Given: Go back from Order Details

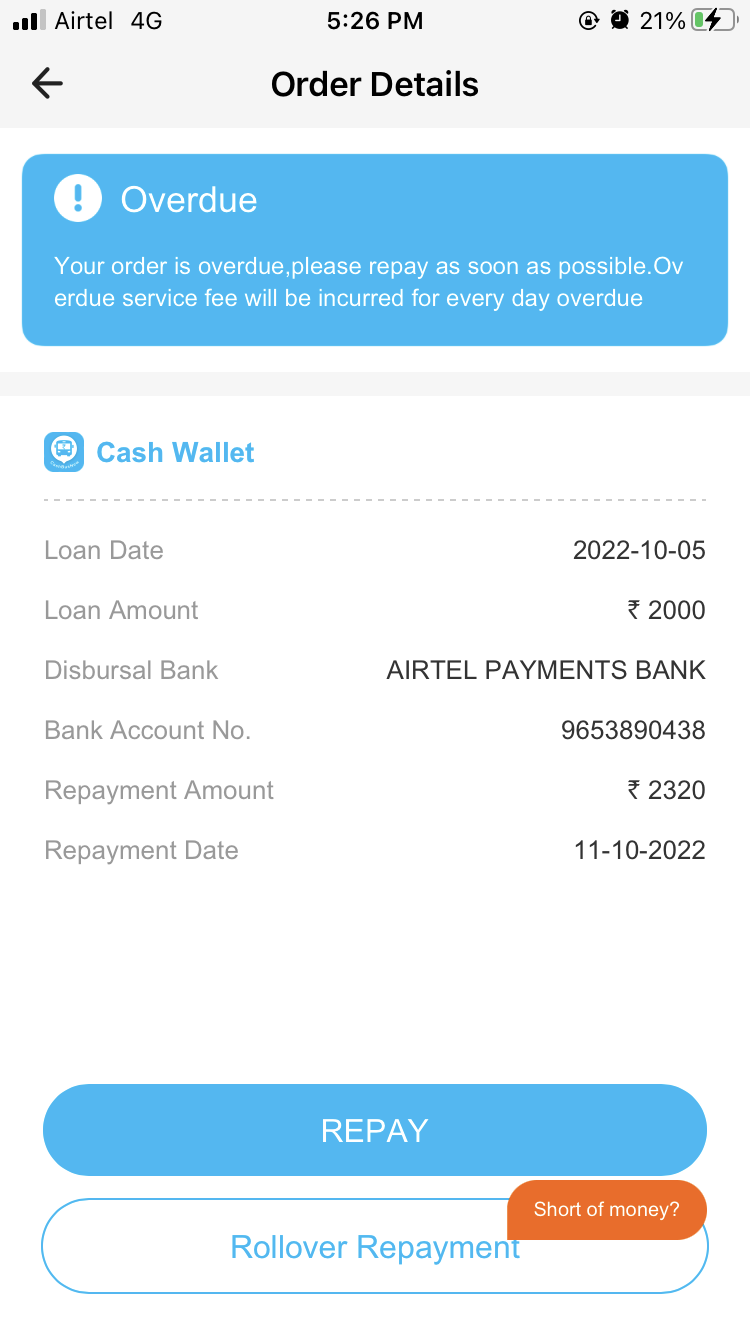Looking at the screenshot, I should 47,84.
